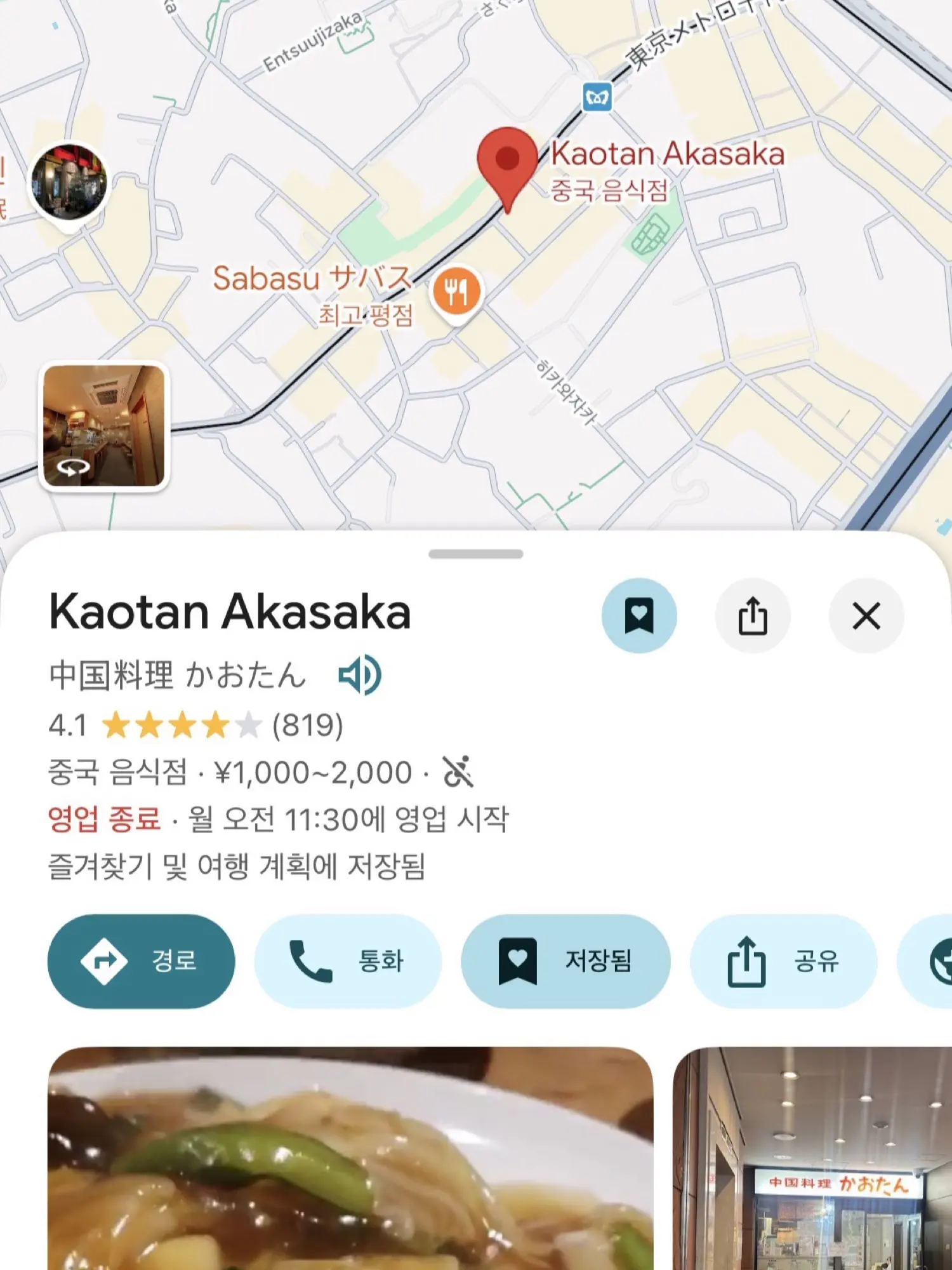Tap the 공유 share chip
Image resolution: width=952 pixels, height=1270 pixels.
[783, 961]
